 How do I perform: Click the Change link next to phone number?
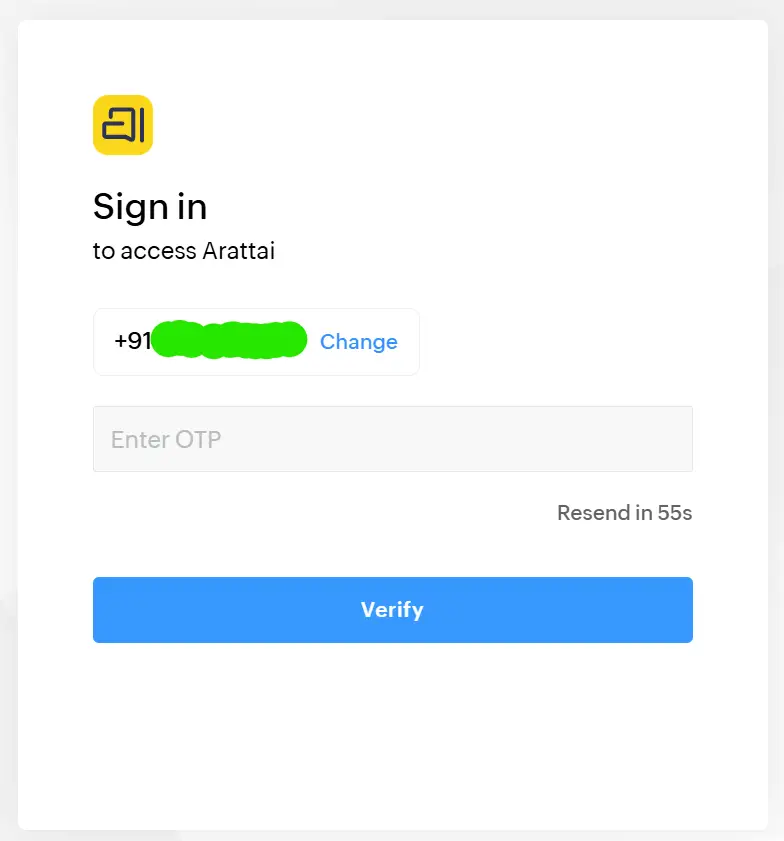click(358, 342)
